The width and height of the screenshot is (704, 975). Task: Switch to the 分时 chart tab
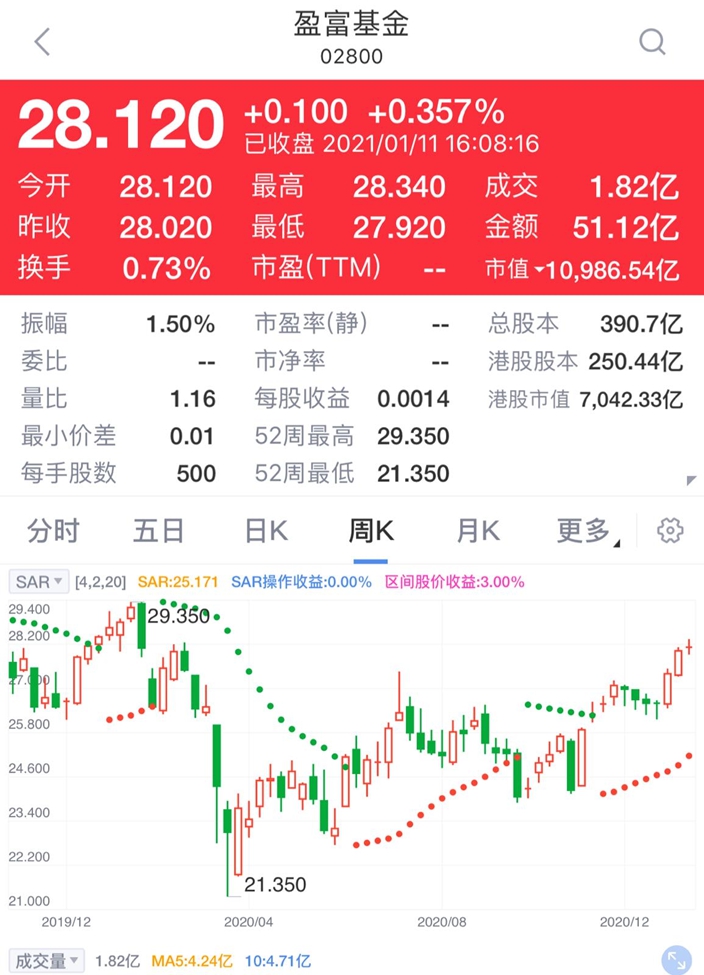(x=53, y=531)
